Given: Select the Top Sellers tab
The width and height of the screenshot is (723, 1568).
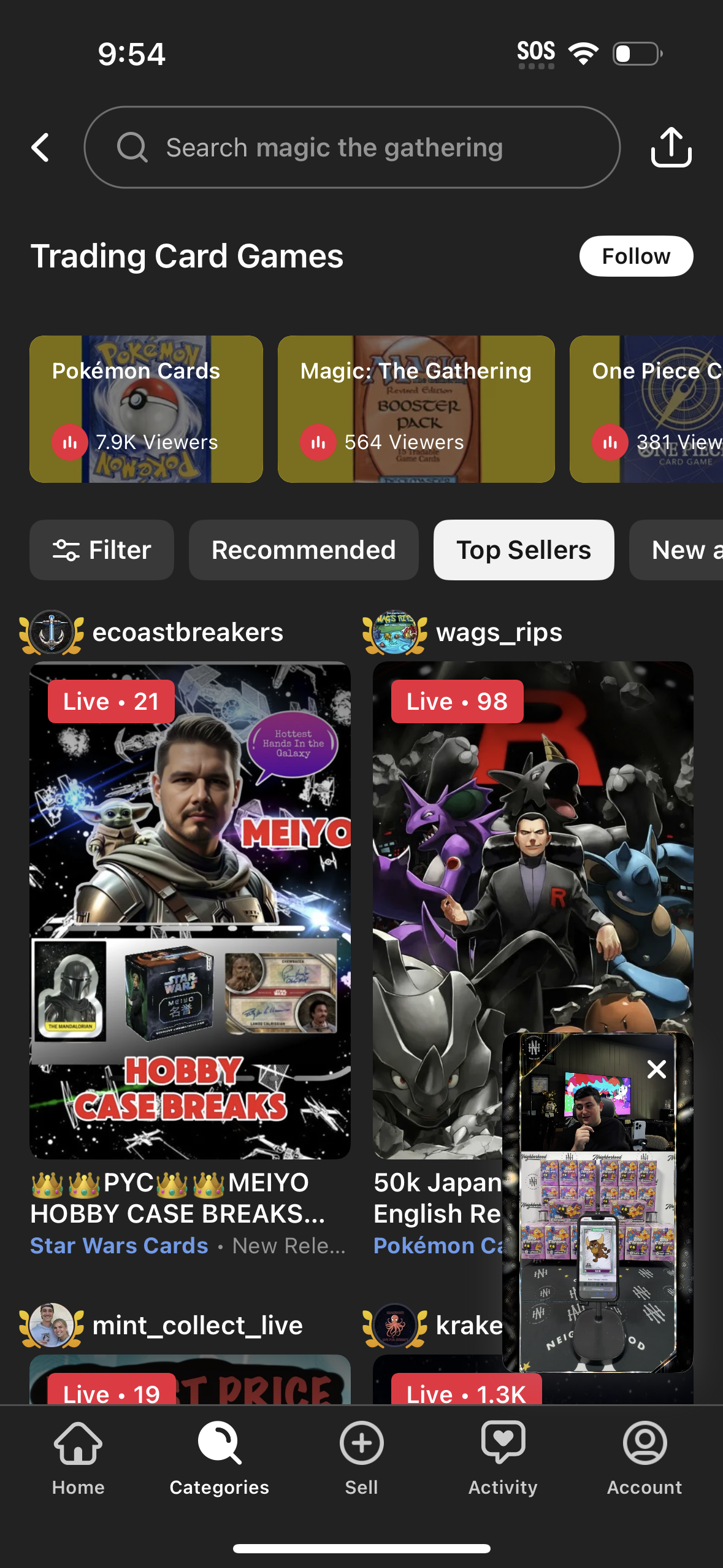Looking at the screenshot, I should tap(524, 550).
